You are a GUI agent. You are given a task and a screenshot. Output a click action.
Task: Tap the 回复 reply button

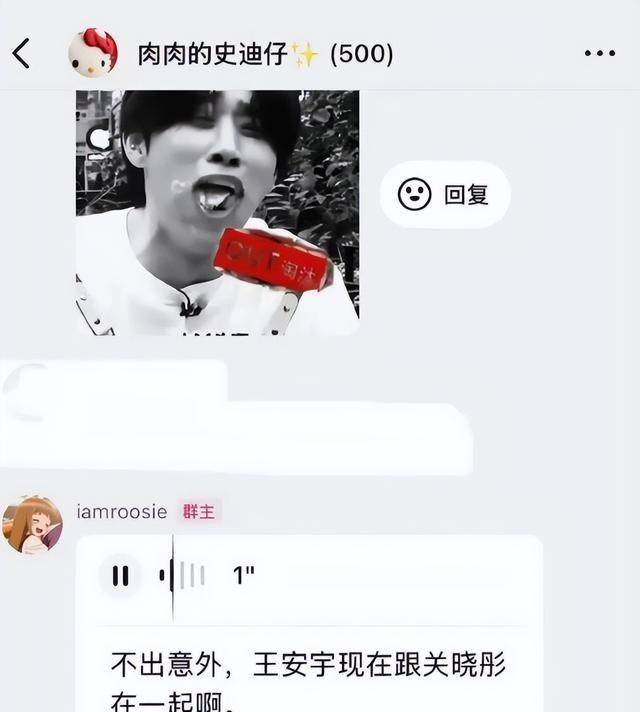[445, 194]
